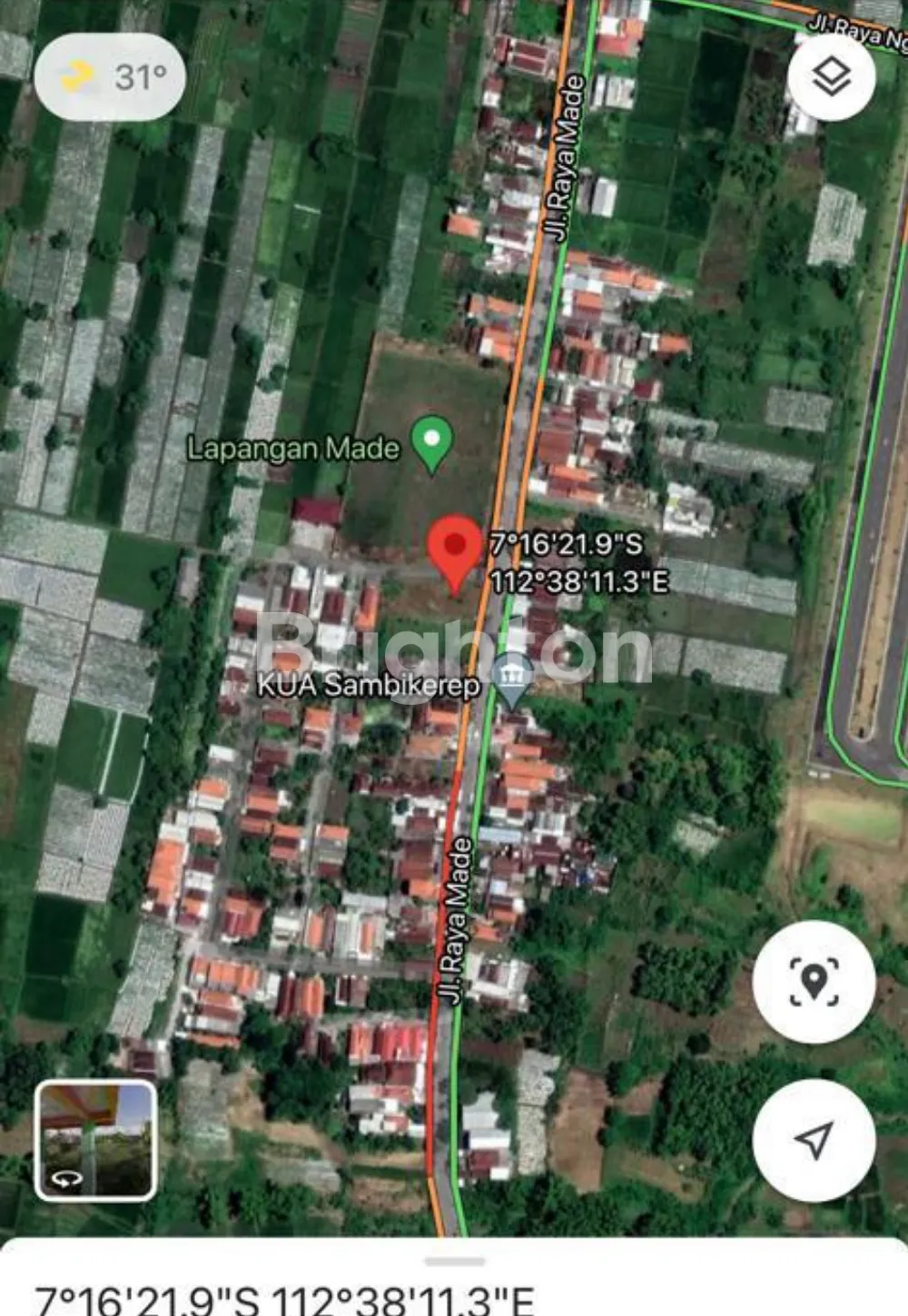Tap the pin-in-frame button above the location arrow
908x1316 pixels.
(x=814, y=982)
